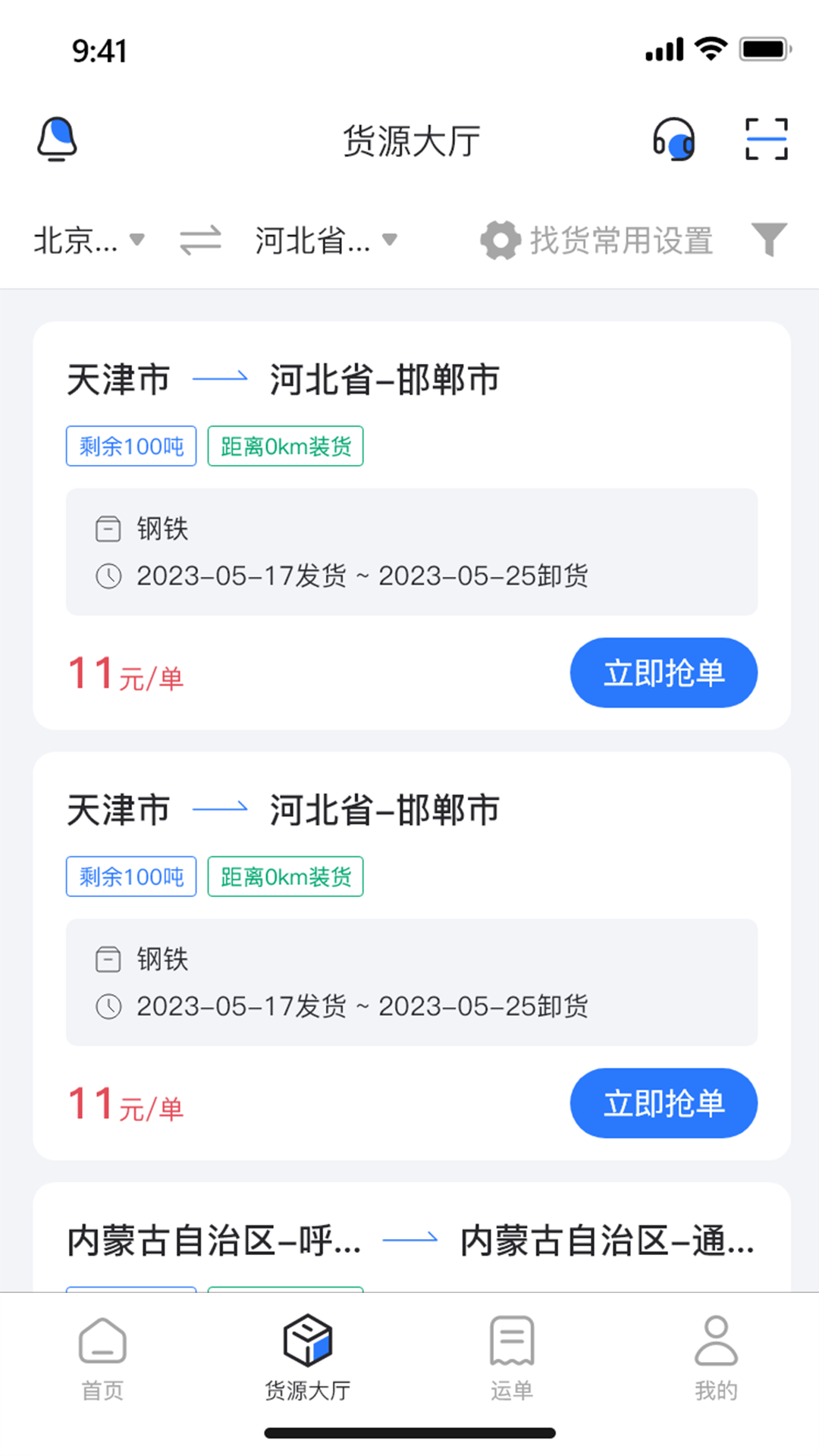This screenshot has width=819, height=1456.
Task: Select the 剩余100吨 tag on first order
Action: 130,447
